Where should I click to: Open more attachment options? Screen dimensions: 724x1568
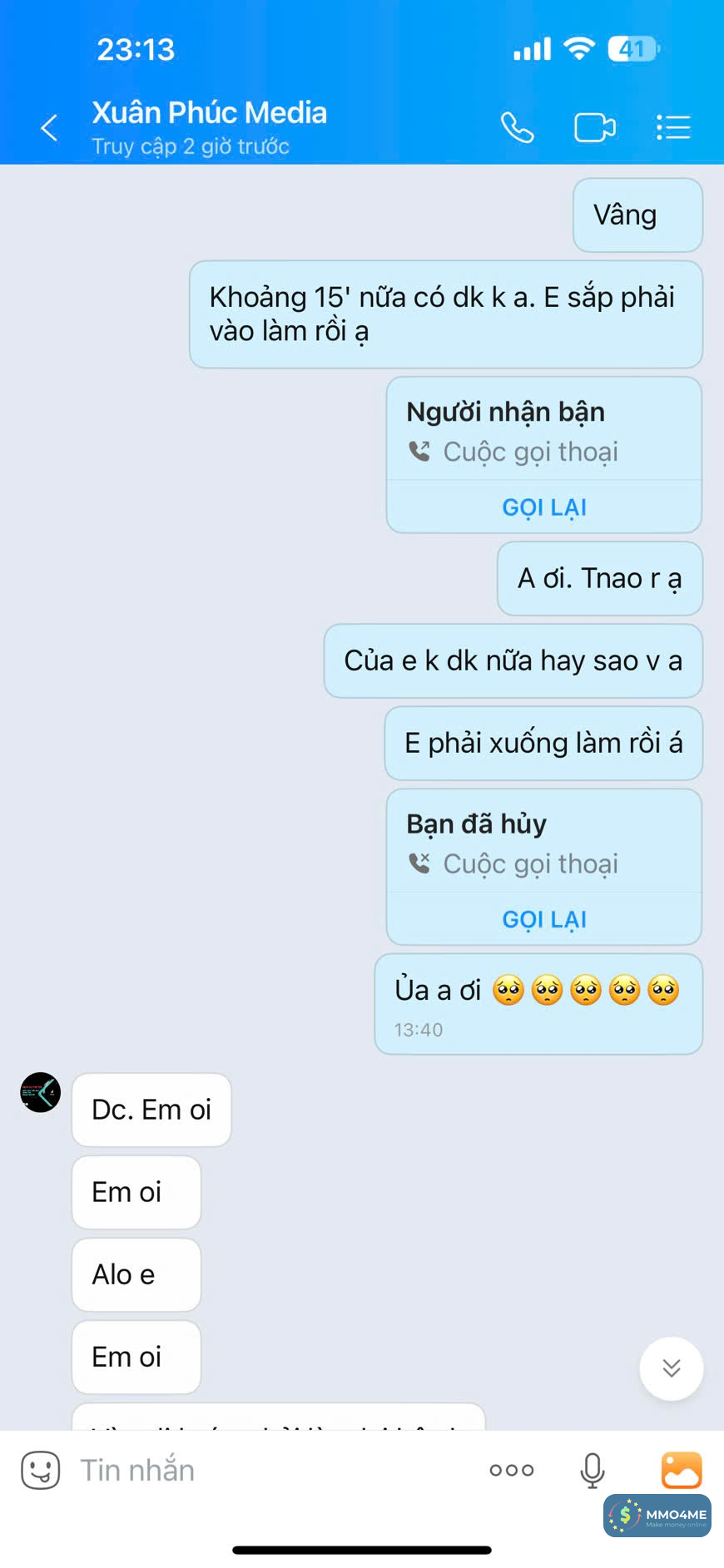(512, 1470)
